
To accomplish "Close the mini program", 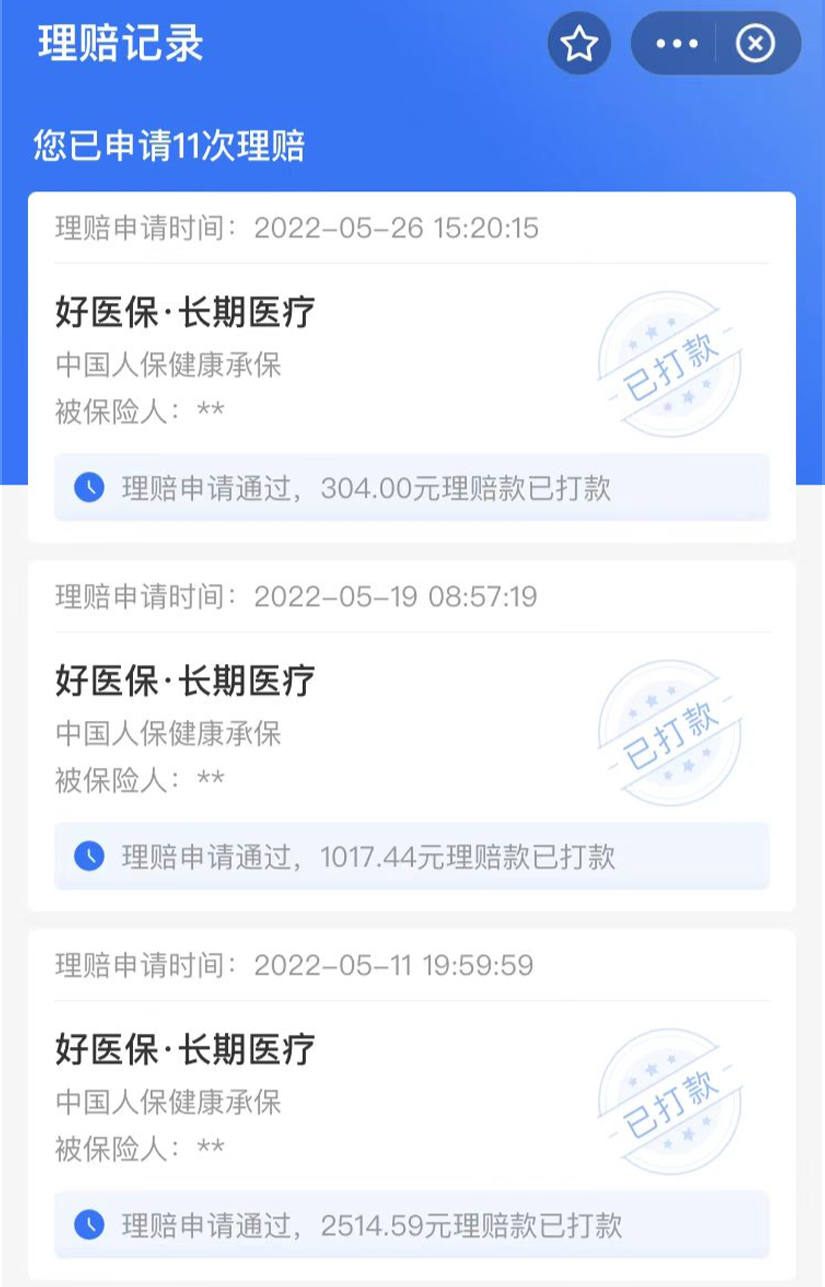I will [755, 44].
